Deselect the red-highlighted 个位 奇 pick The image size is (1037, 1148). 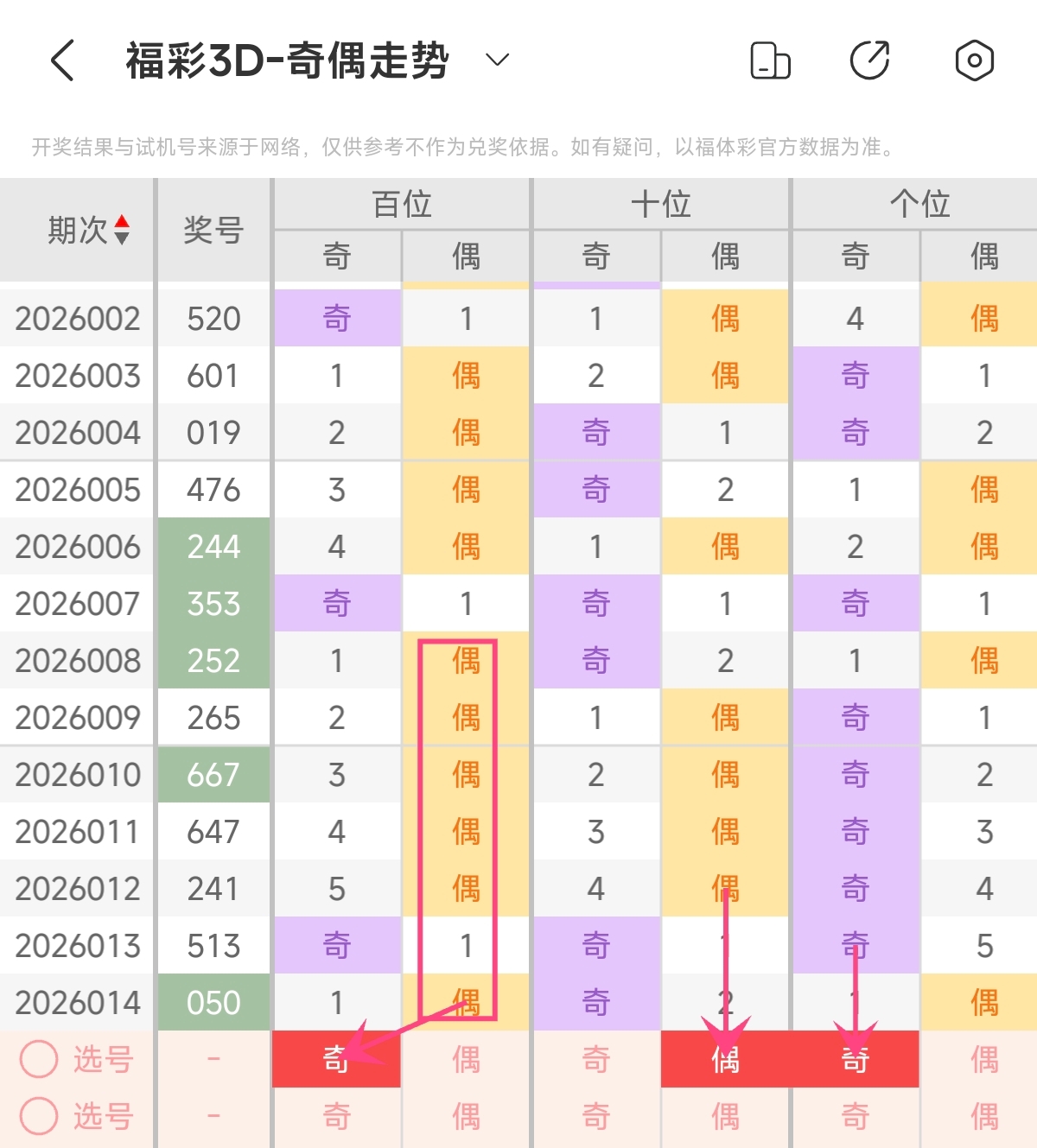click(855, 1059)
